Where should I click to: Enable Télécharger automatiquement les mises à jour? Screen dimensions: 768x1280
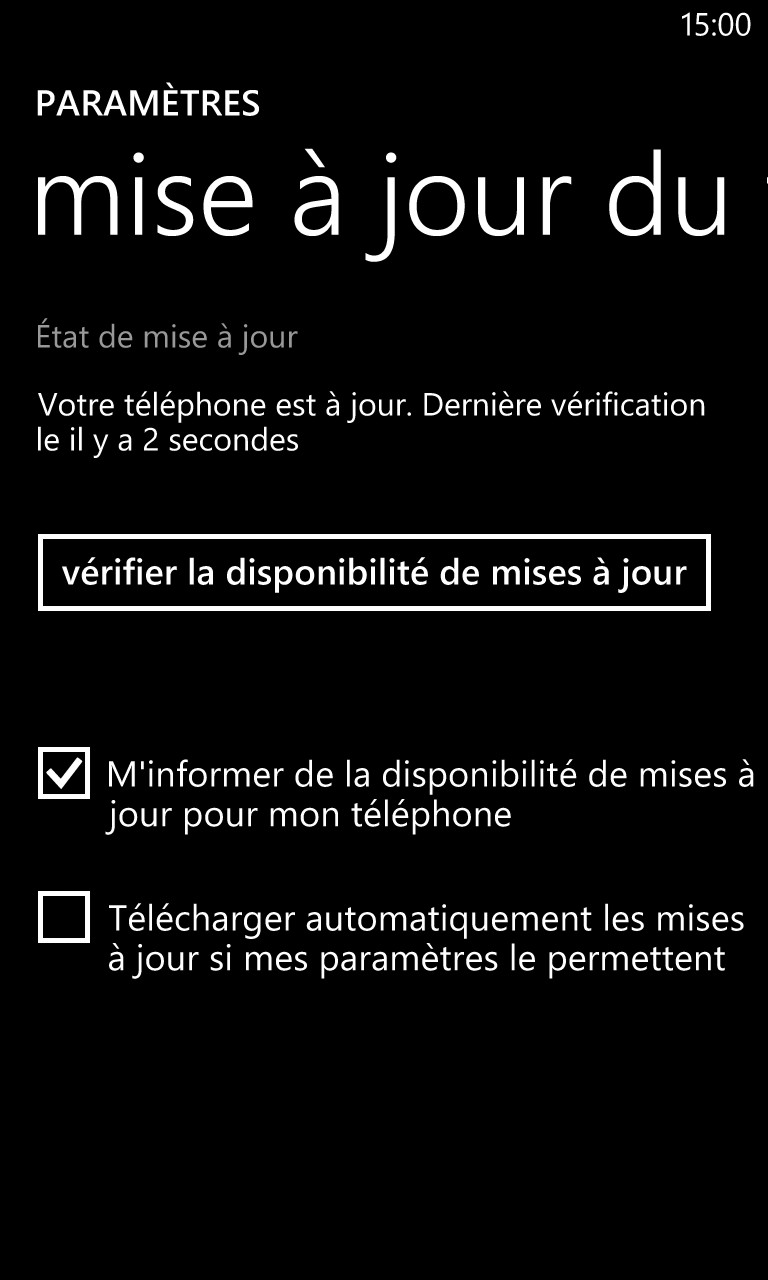(x=64, y=917)
